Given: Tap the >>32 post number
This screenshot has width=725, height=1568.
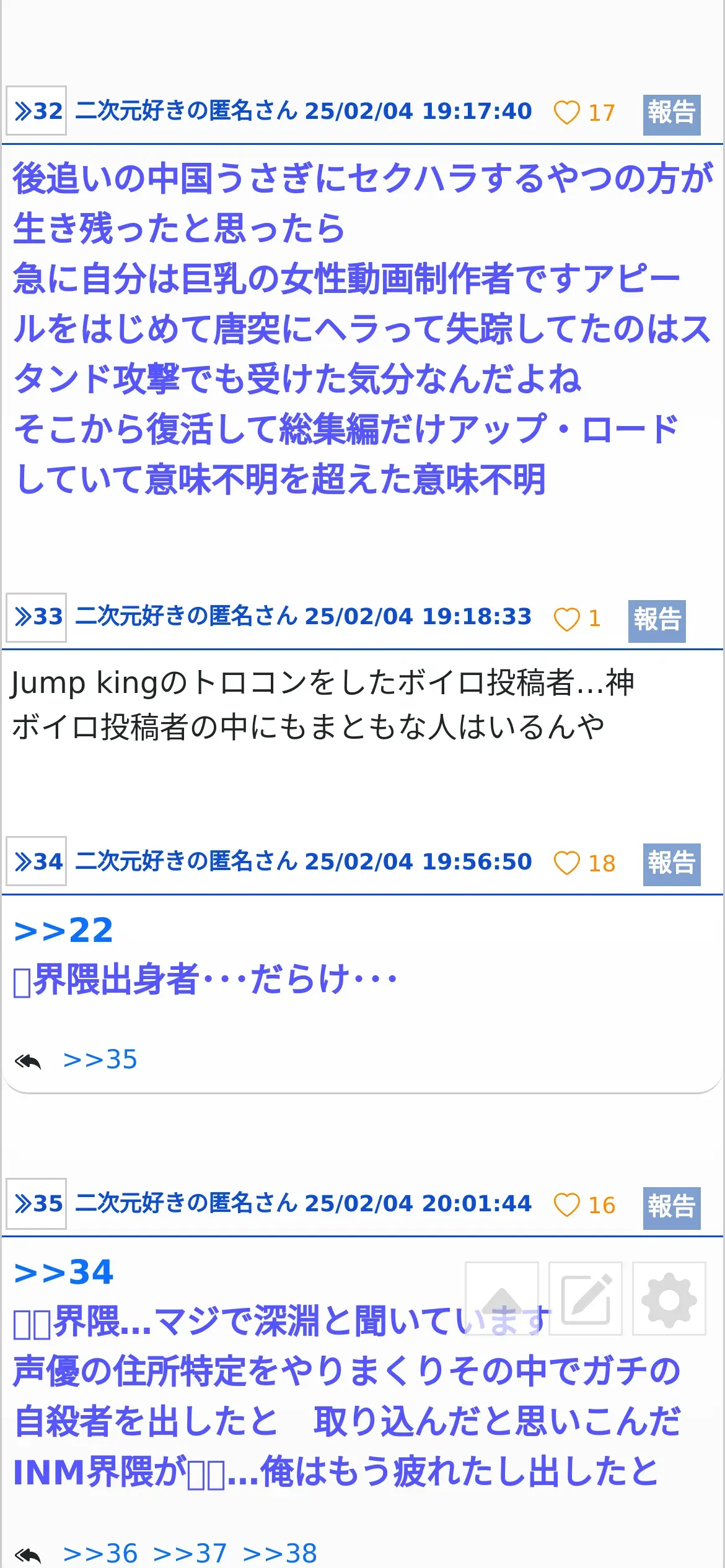Looking at the screenshot, I should (37, 111).
